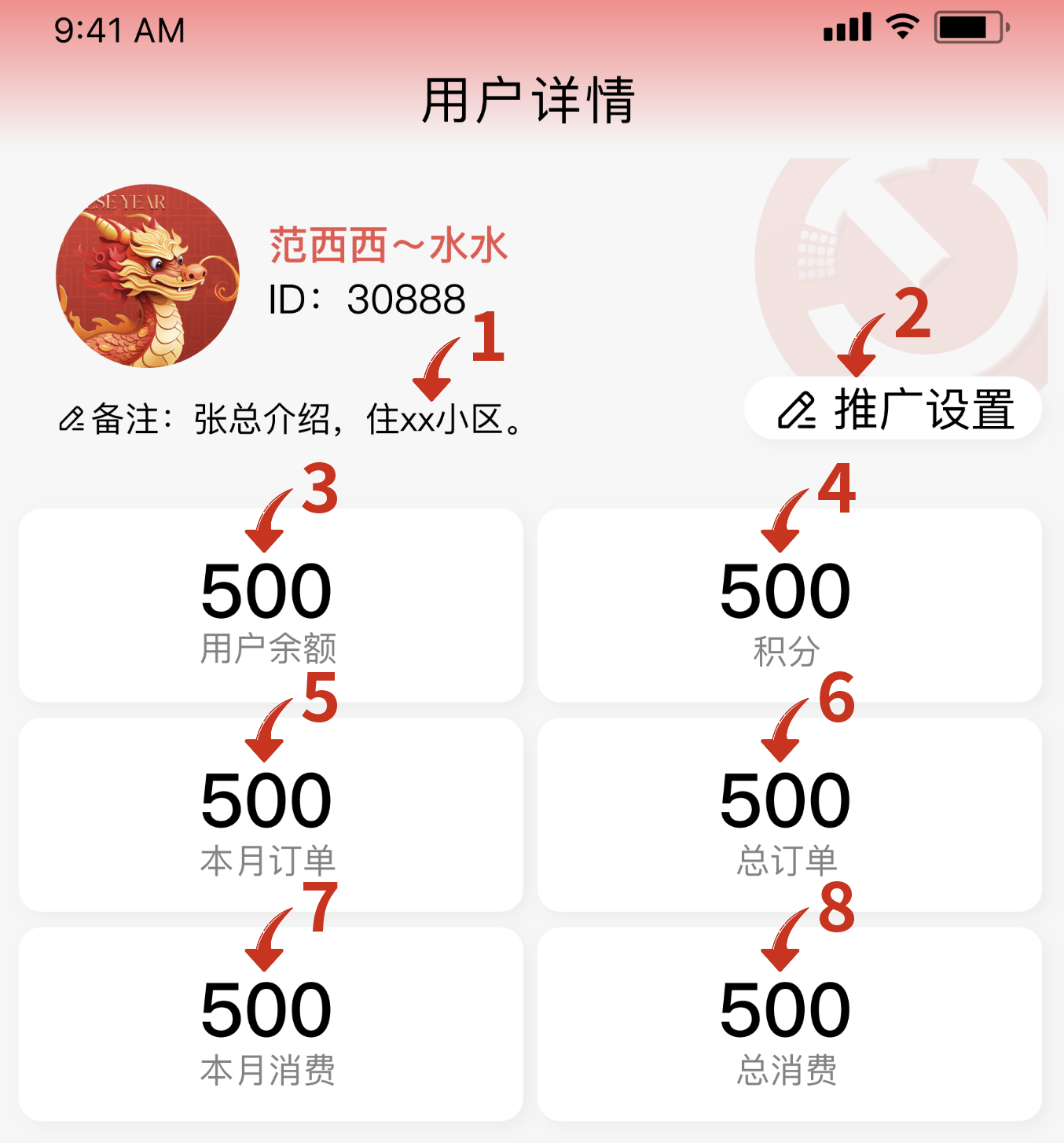Image resolution: width=1064 pixels, height=1143 pixels.
Task: Open the 总消费 card
Action: click(789, 1024)
